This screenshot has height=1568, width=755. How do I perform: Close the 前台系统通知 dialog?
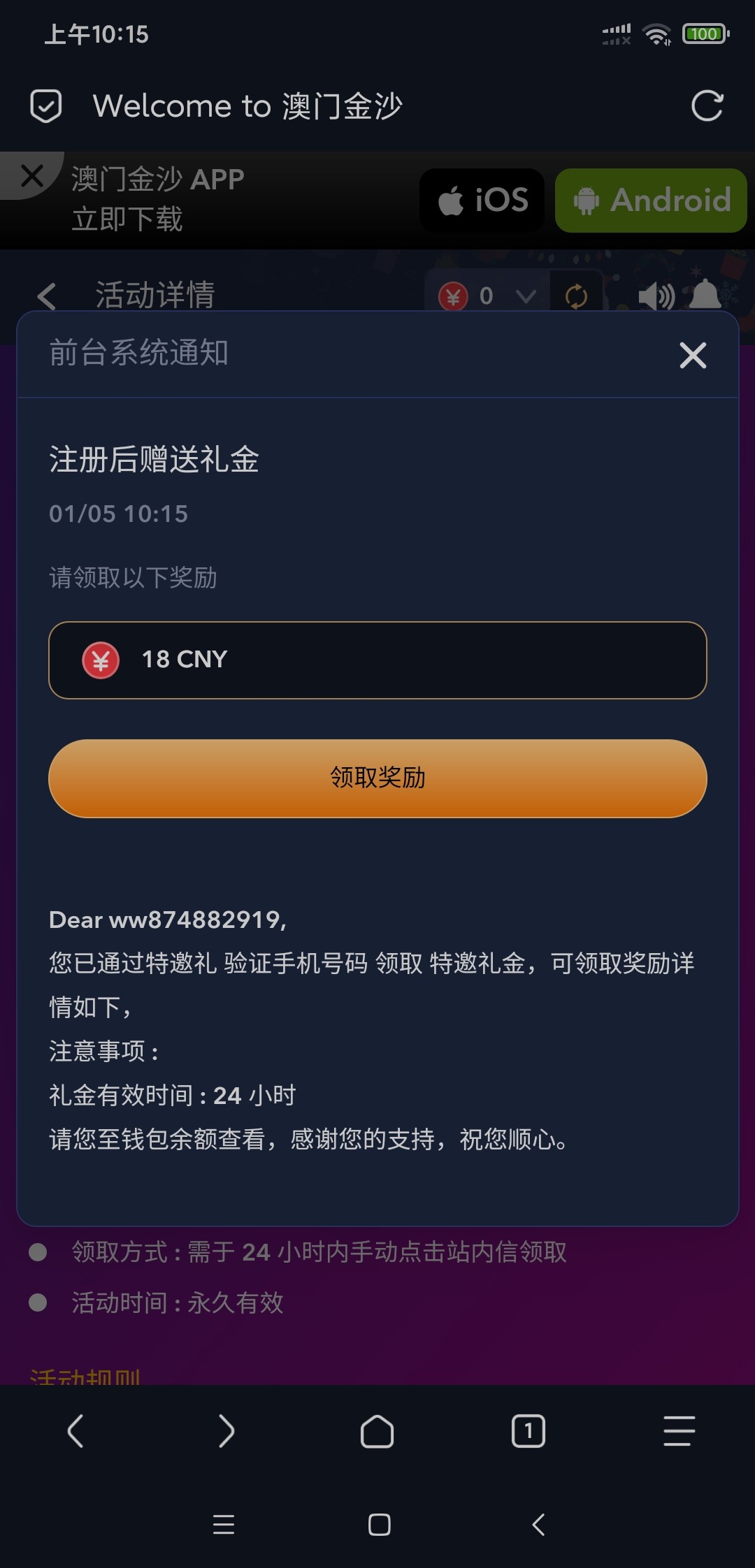pos(693,355)
